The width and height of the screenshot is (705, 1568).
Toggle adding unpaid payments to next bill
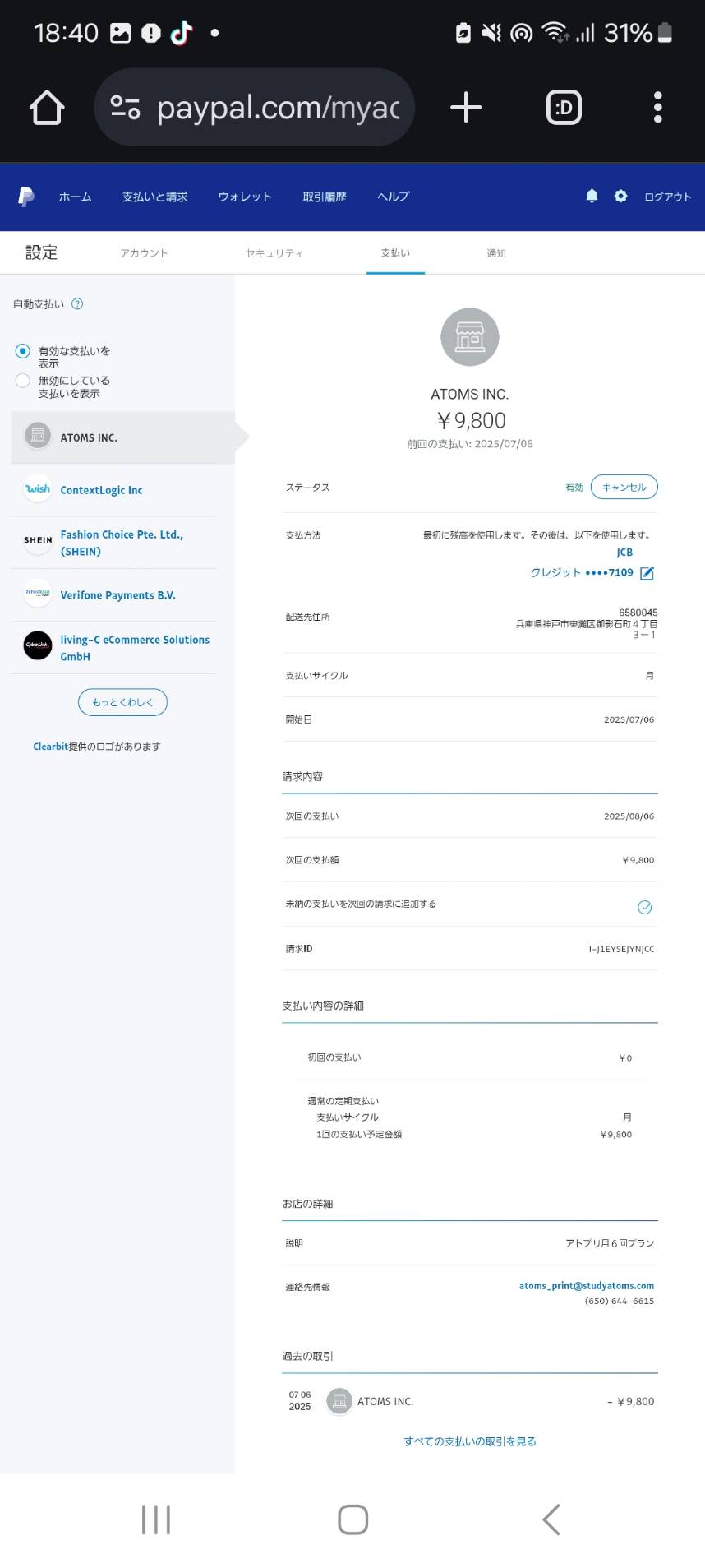point(645,907)
